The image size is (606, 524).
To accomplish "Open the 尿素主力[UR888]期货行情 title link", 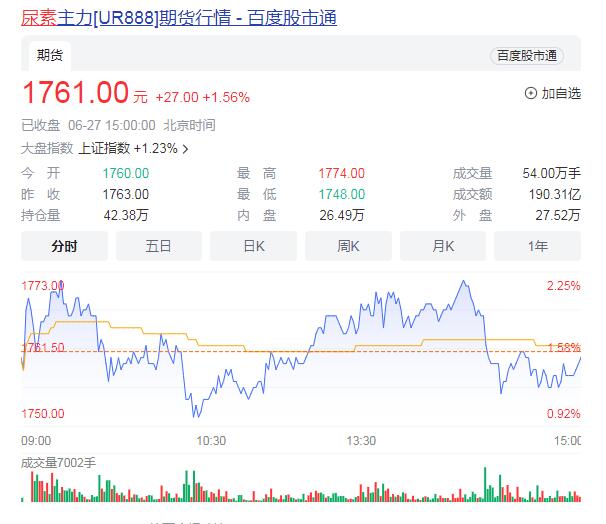I will point(178,17).
